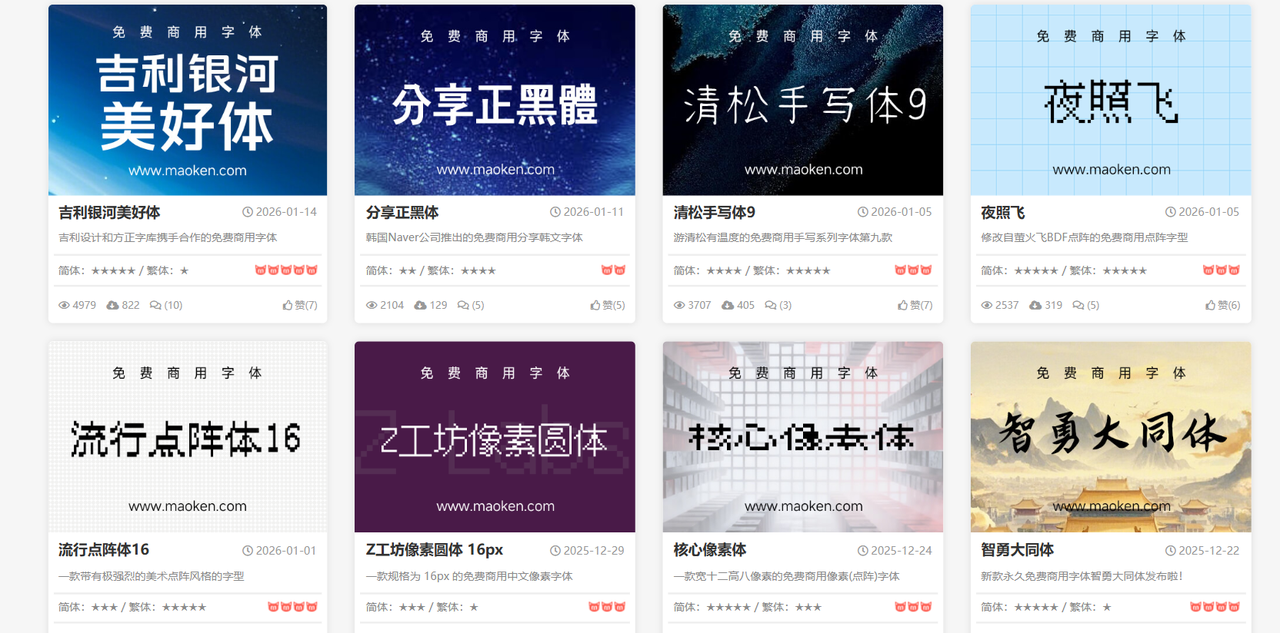
Task: Open the 智勇大同体 title link
Action: (1017, 549)
